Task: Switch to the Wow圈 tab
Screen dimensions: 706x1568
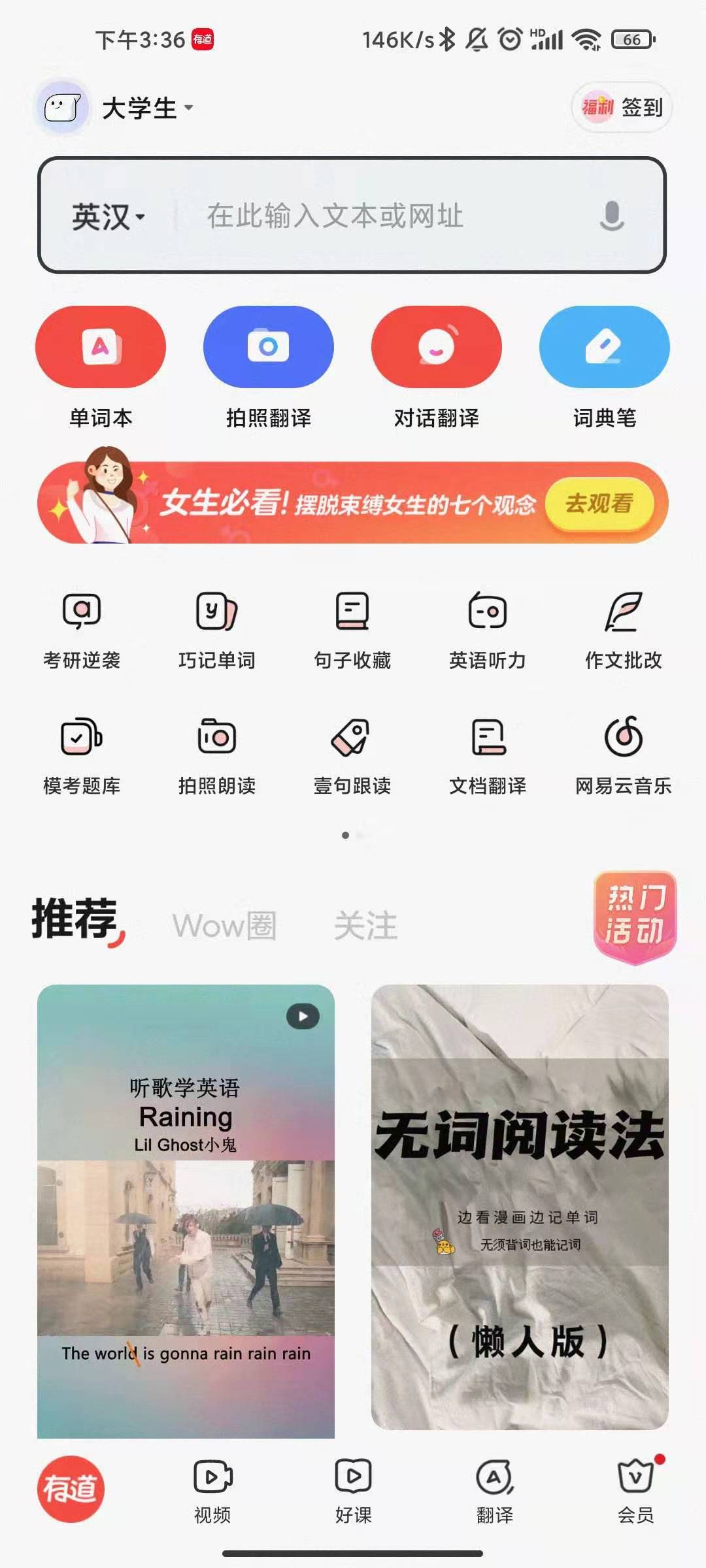Action: [226, 924]
